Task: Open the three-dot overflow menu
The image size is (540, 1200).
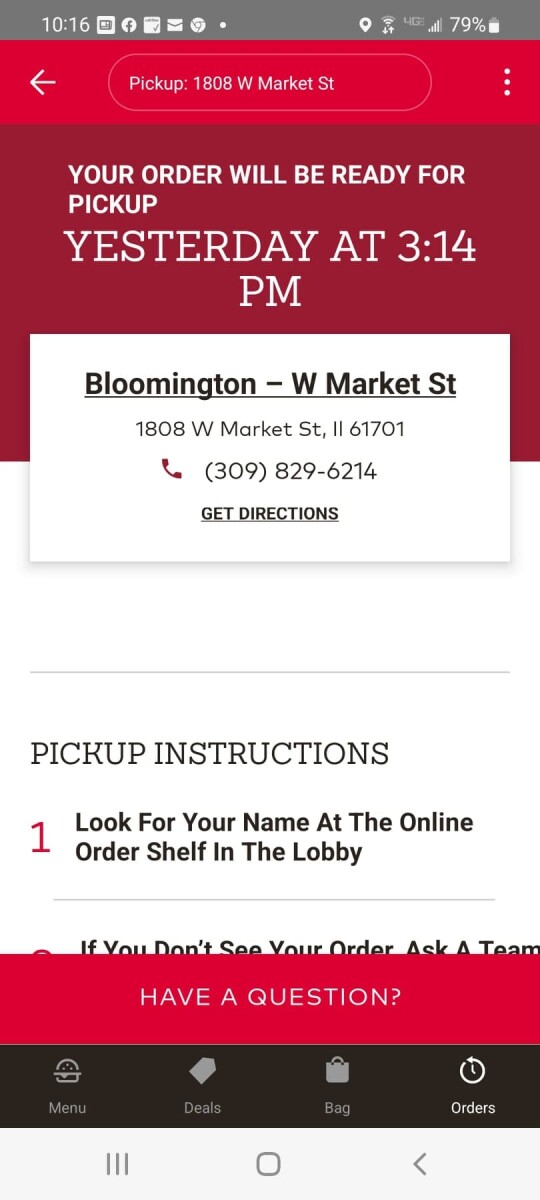Action: click(507, 82)
